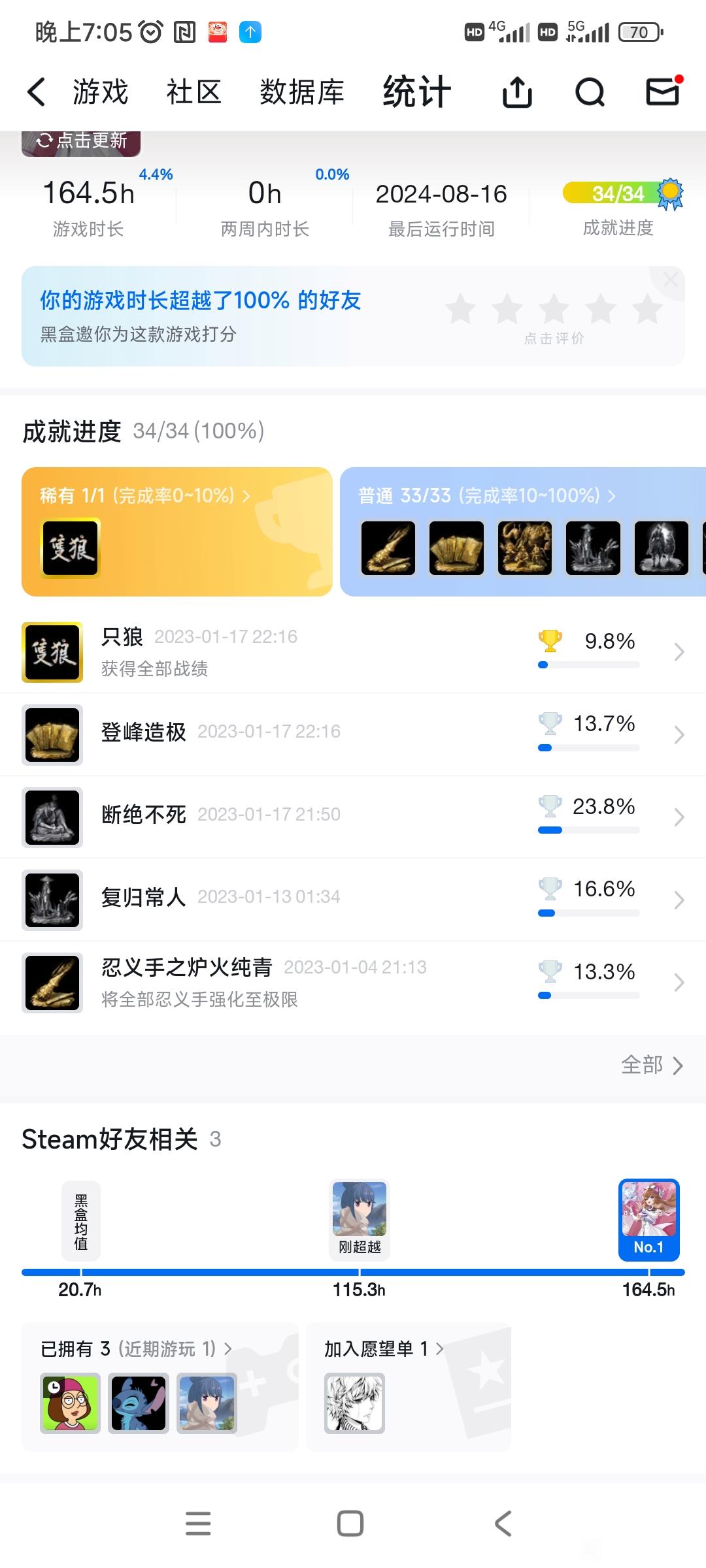Tap 点击评价 stars to rate the game
This screenshot has height=1568, width=706.
(554, 310)
